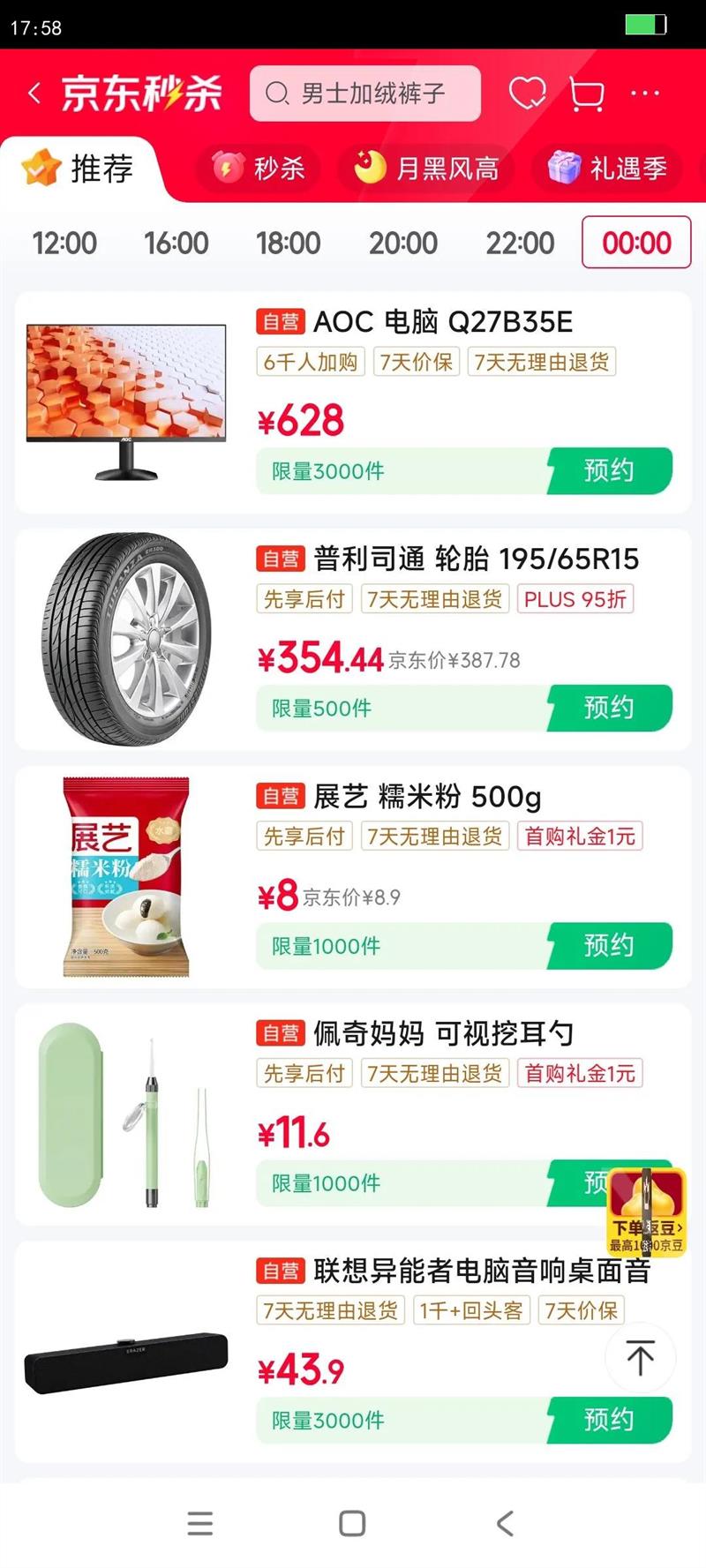Open the 月黑风高 tab
The width and height of the screenshot is (706, 1568).
tap(426, 169)
